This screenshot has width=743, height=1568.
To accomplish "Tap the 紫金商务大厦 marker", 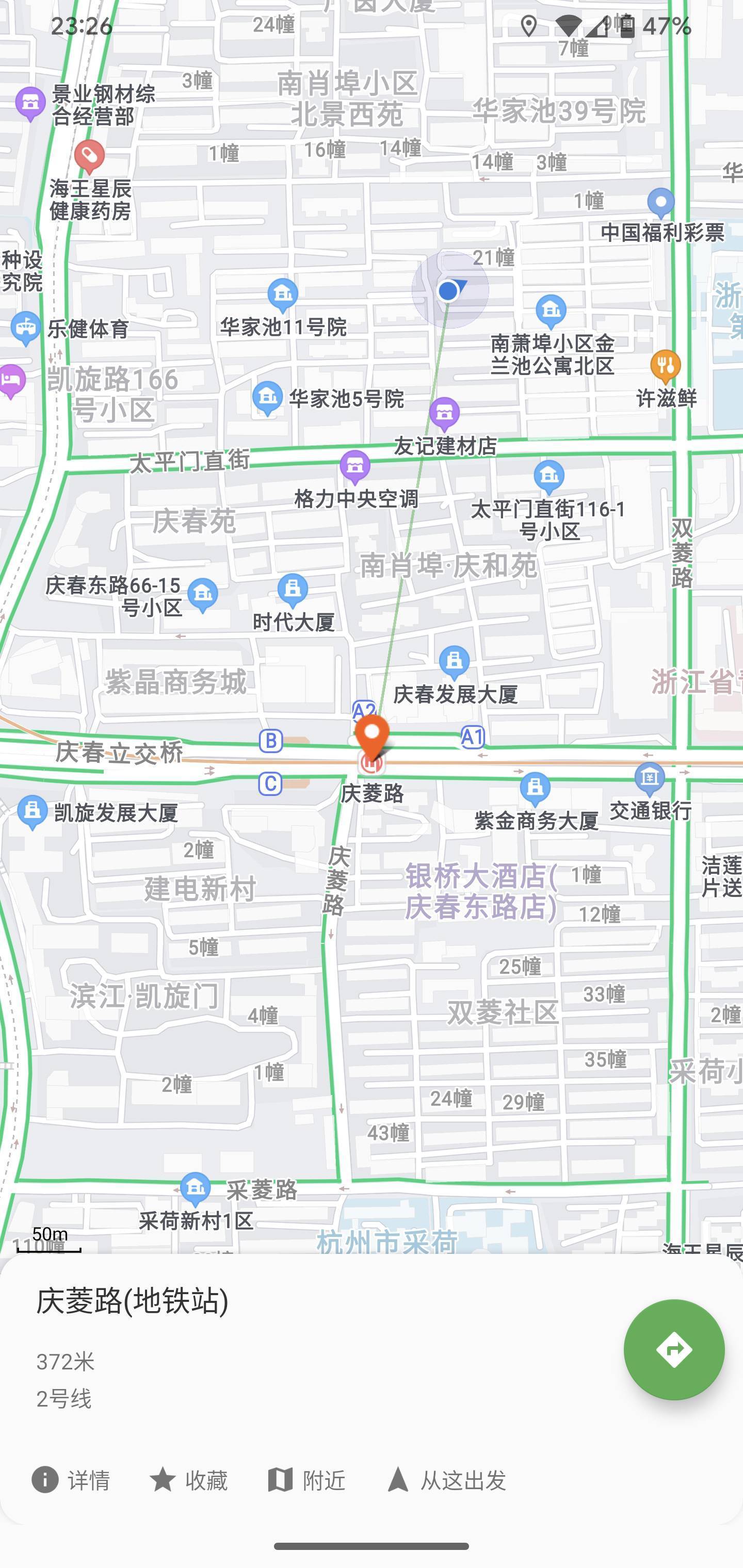I will point(535,788).
